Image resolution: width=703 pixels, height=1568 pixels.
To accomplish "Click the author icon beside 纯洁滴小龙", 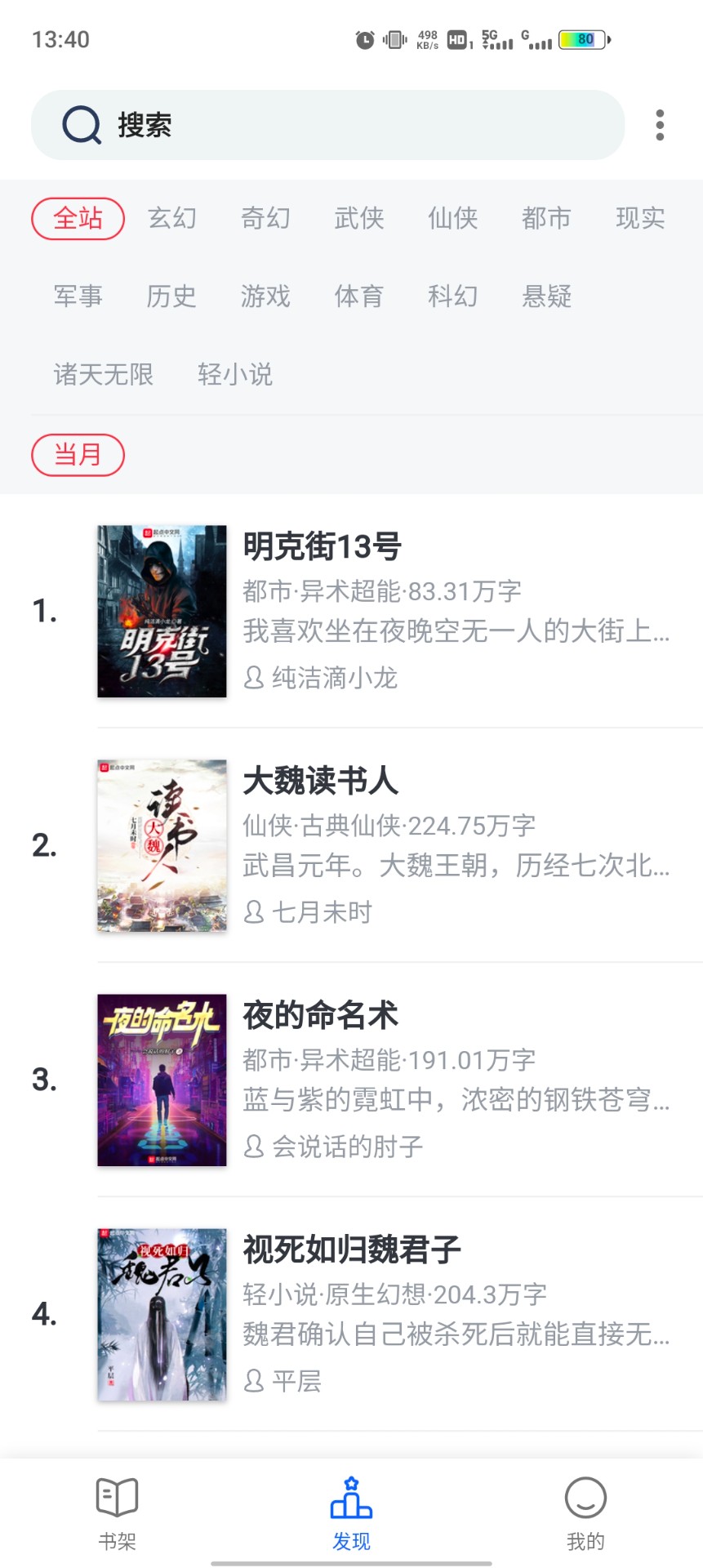I will (x=255, y=677).
